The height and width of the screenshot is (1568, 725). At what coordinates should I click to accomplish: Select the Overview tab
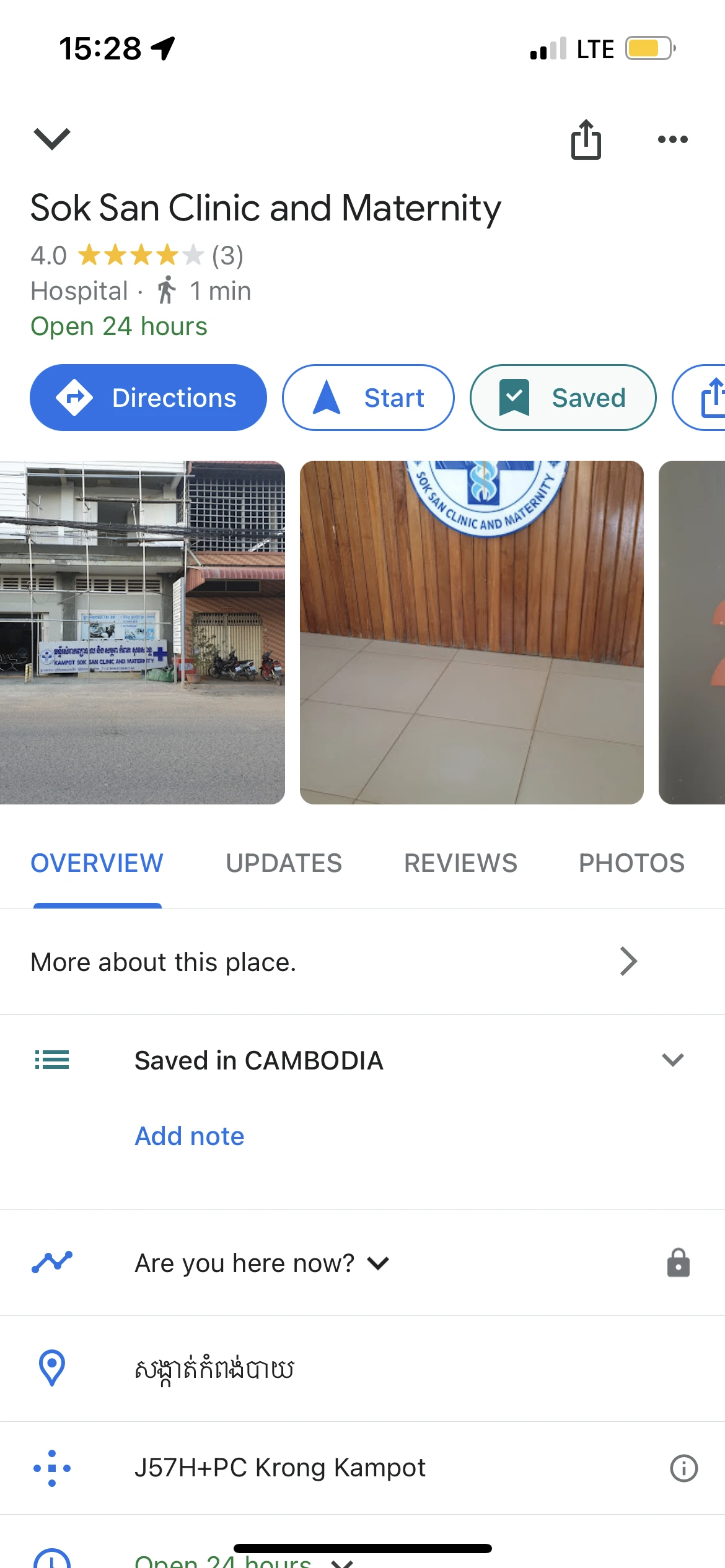(97, 863)
